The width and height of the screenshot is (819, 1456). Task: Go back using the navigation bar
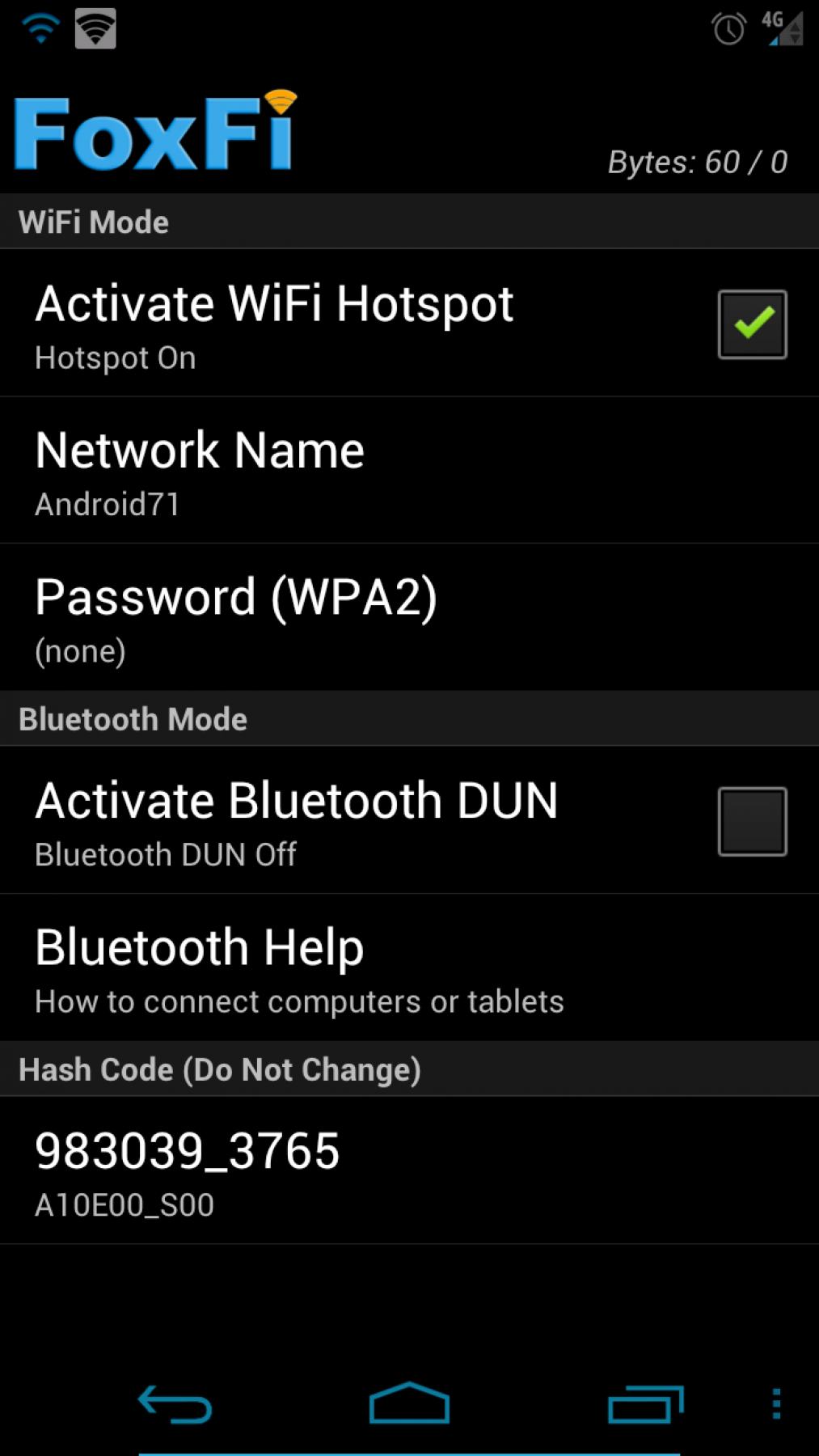point(175,1404)
